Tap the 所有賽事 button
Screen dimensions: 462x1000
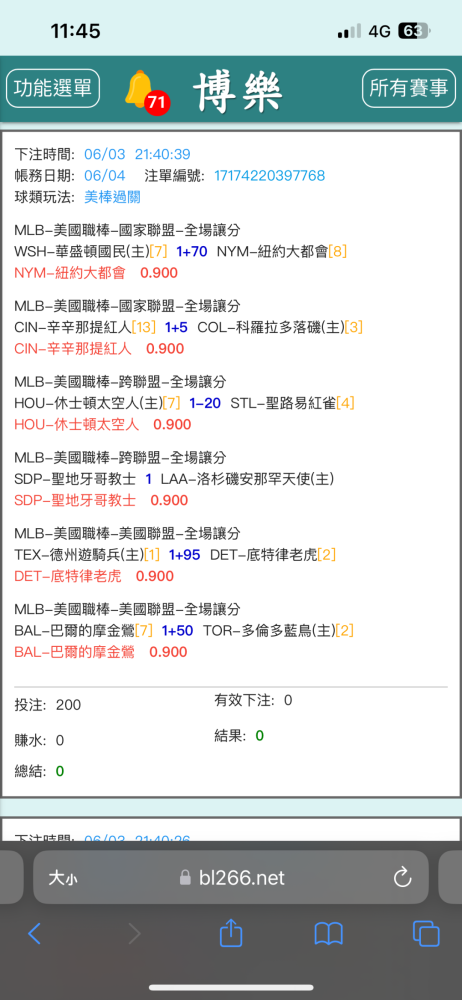pyautogui.click(x=408, y=88)
